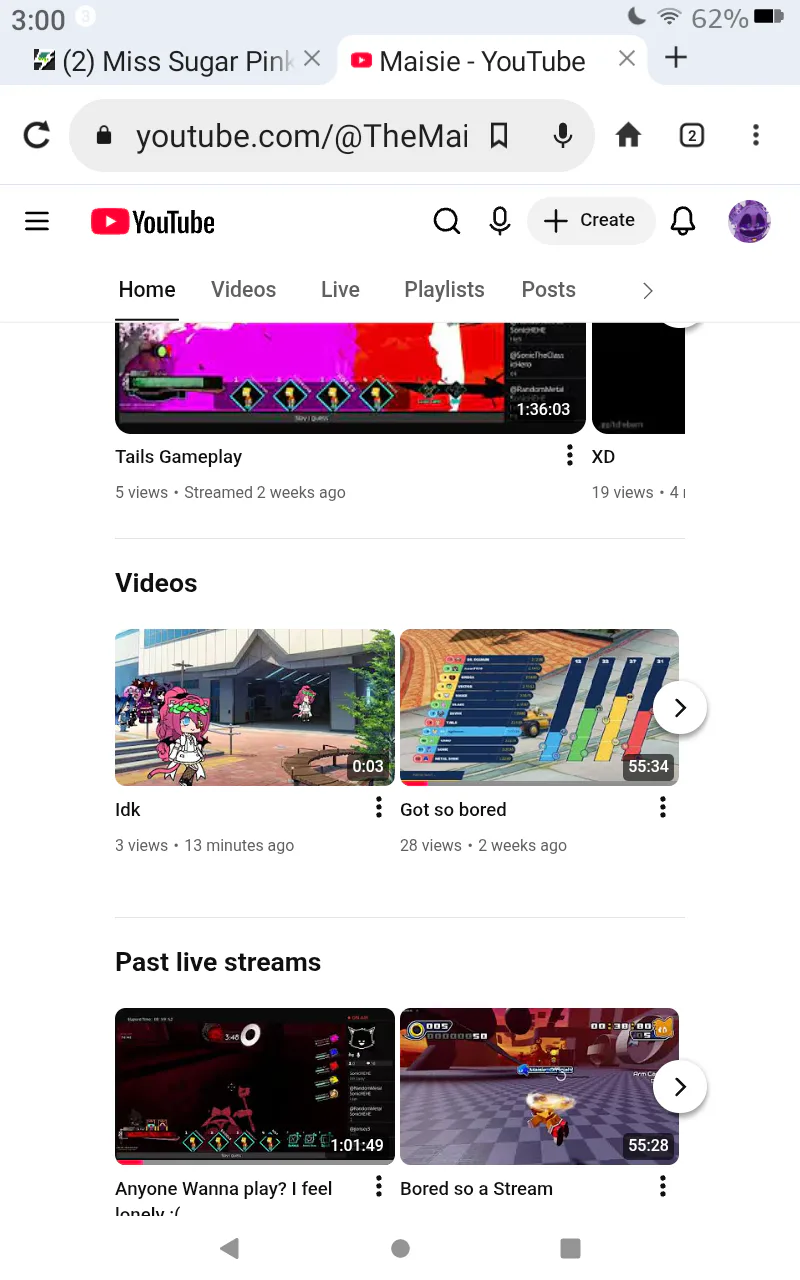Tap the Android back navigation button
Viewport: 800px width, 1280px height.
click(x=229, y=1247)
